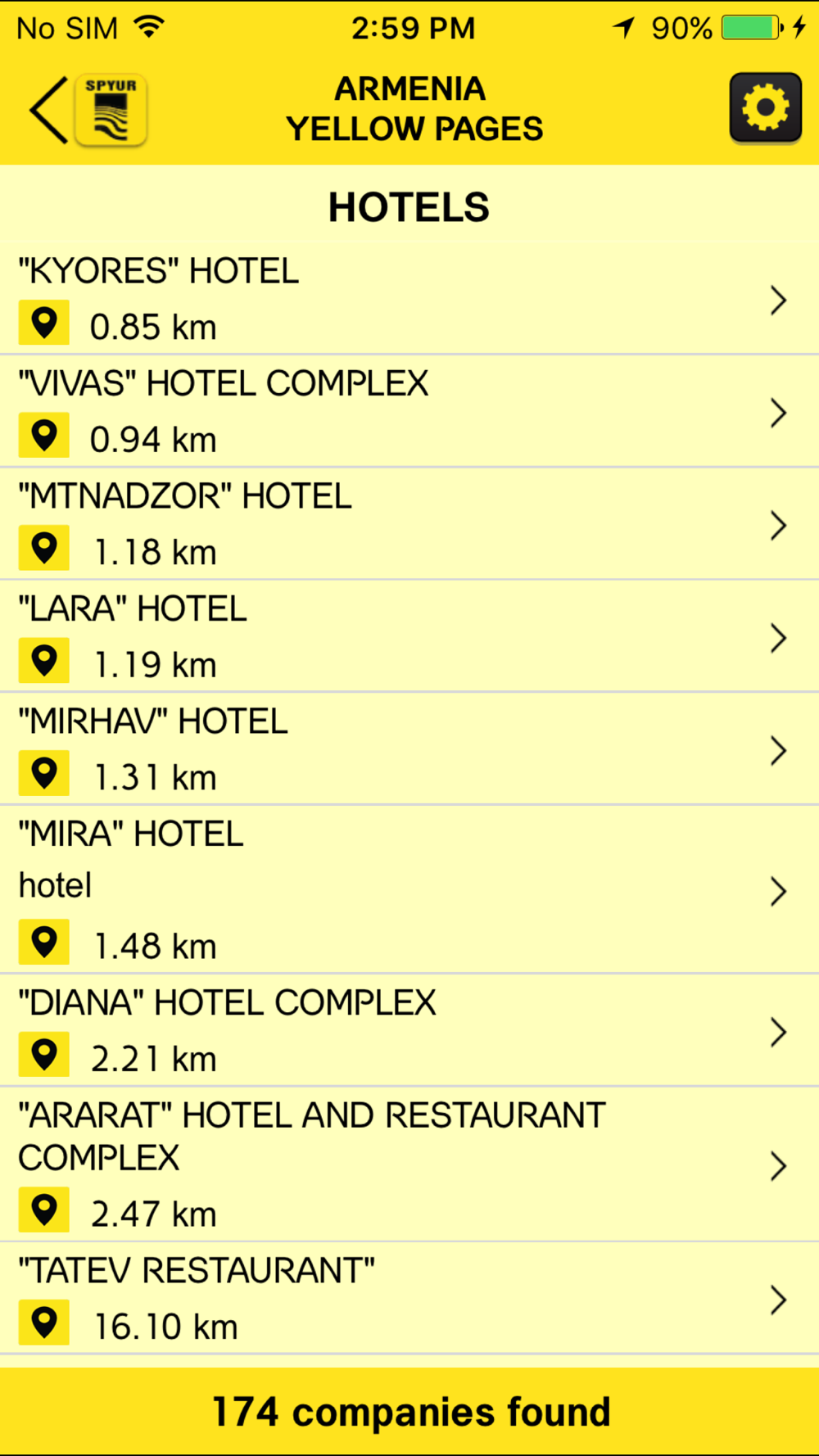The image size is (819, 1456).
Task: Go back using the arrow icon
Action: pos(49,111)
